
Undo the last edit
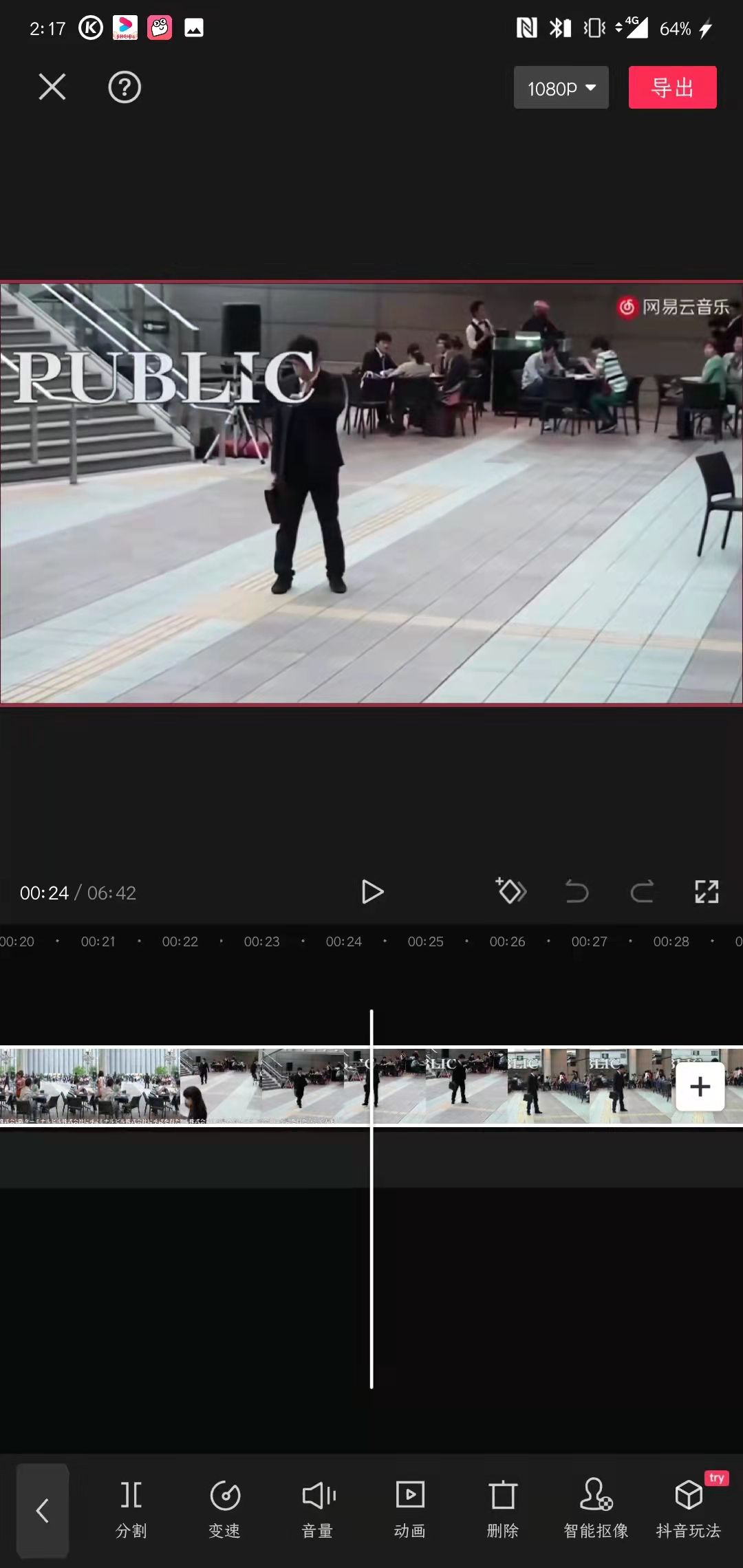click(577, 892)
